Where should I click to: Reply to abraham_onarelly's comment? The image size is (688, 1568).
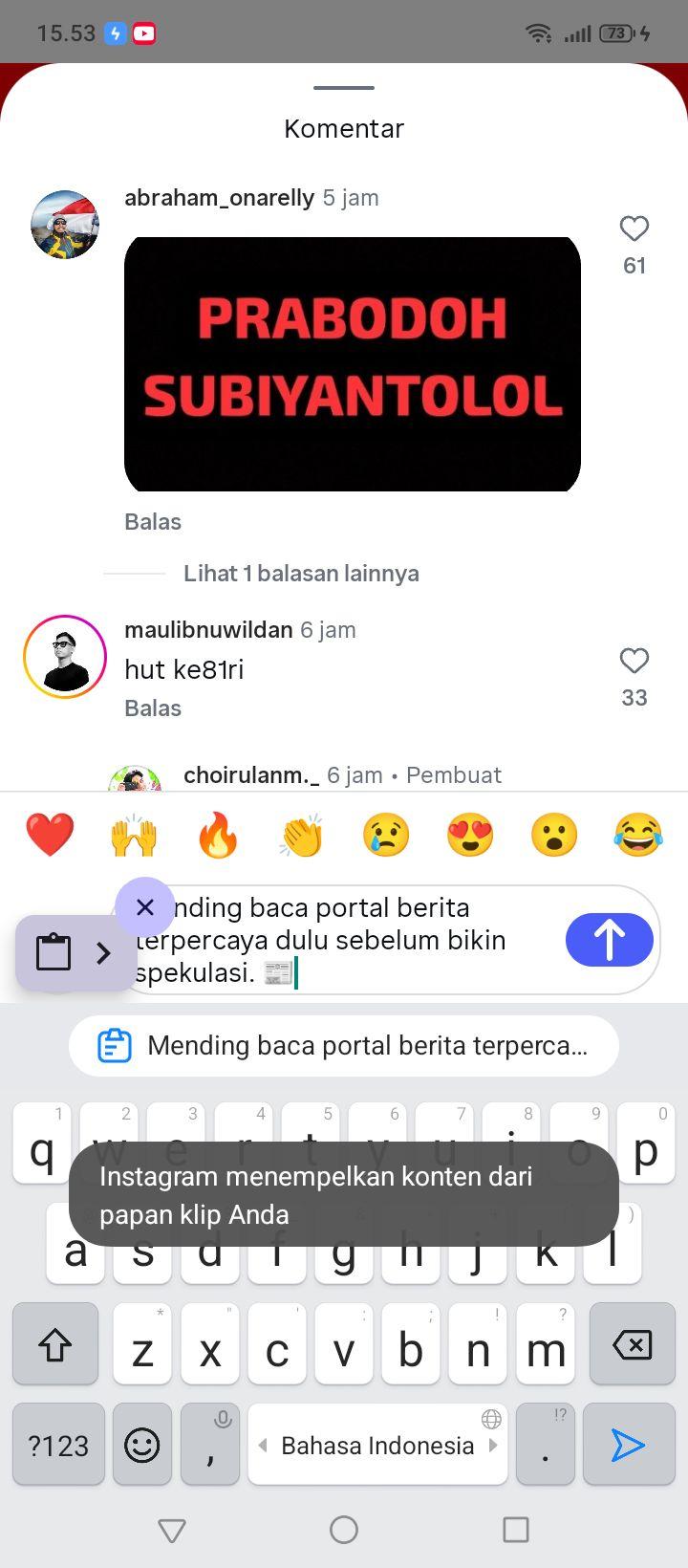pyautogui.click(x=153, y=522)
